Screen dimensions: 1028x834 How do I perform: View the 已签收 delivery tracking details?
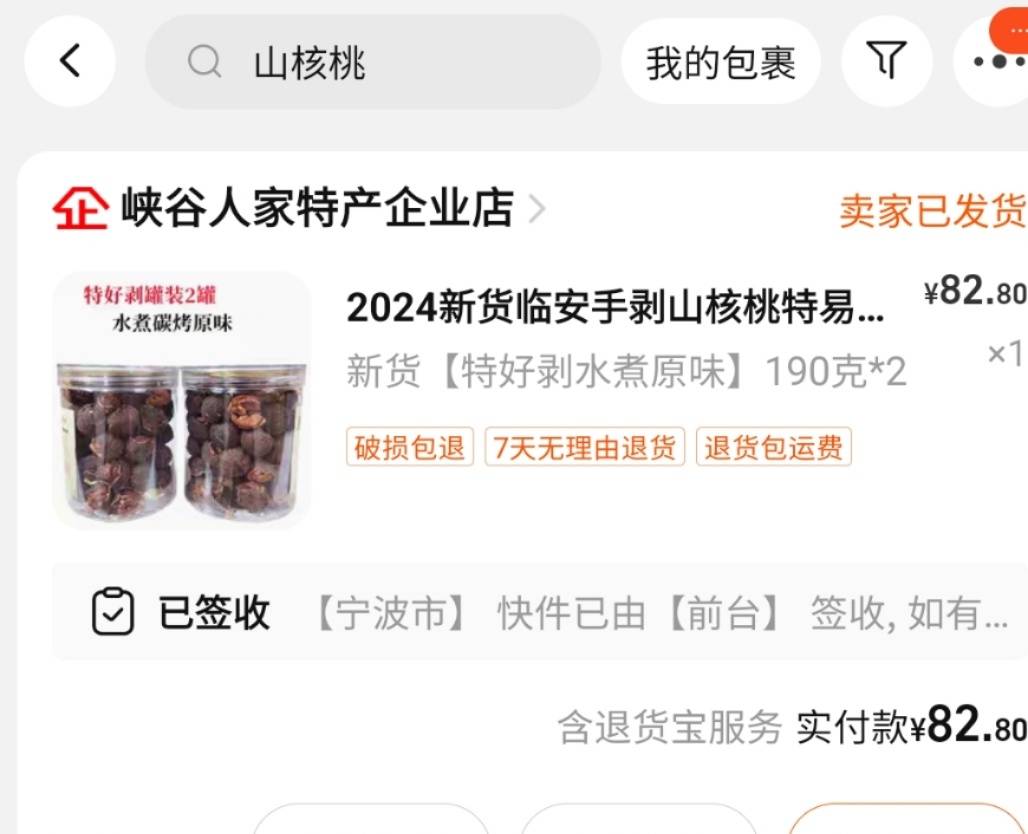point(540,613)
